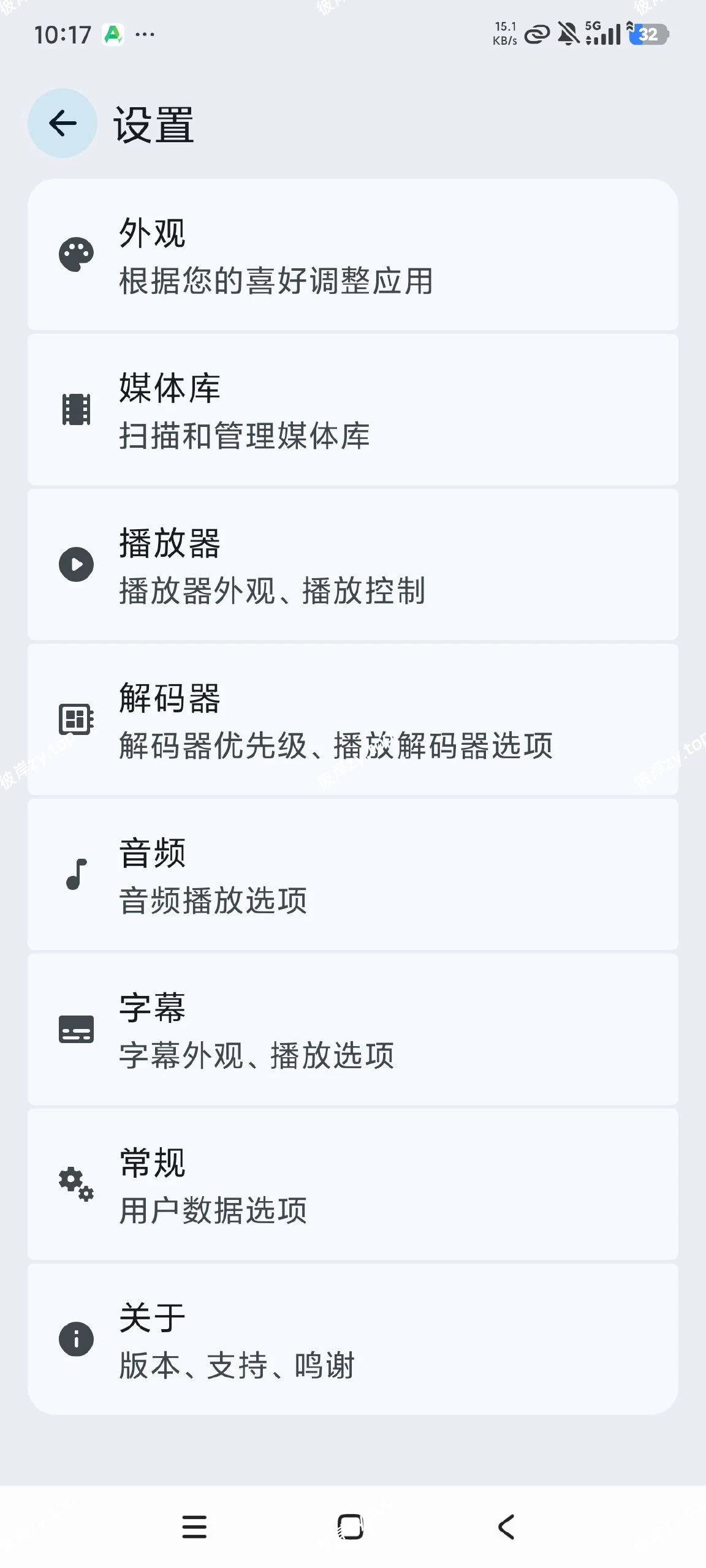
Task: Click the palette icon beside 外观
Action: click(x=75, y=253)
